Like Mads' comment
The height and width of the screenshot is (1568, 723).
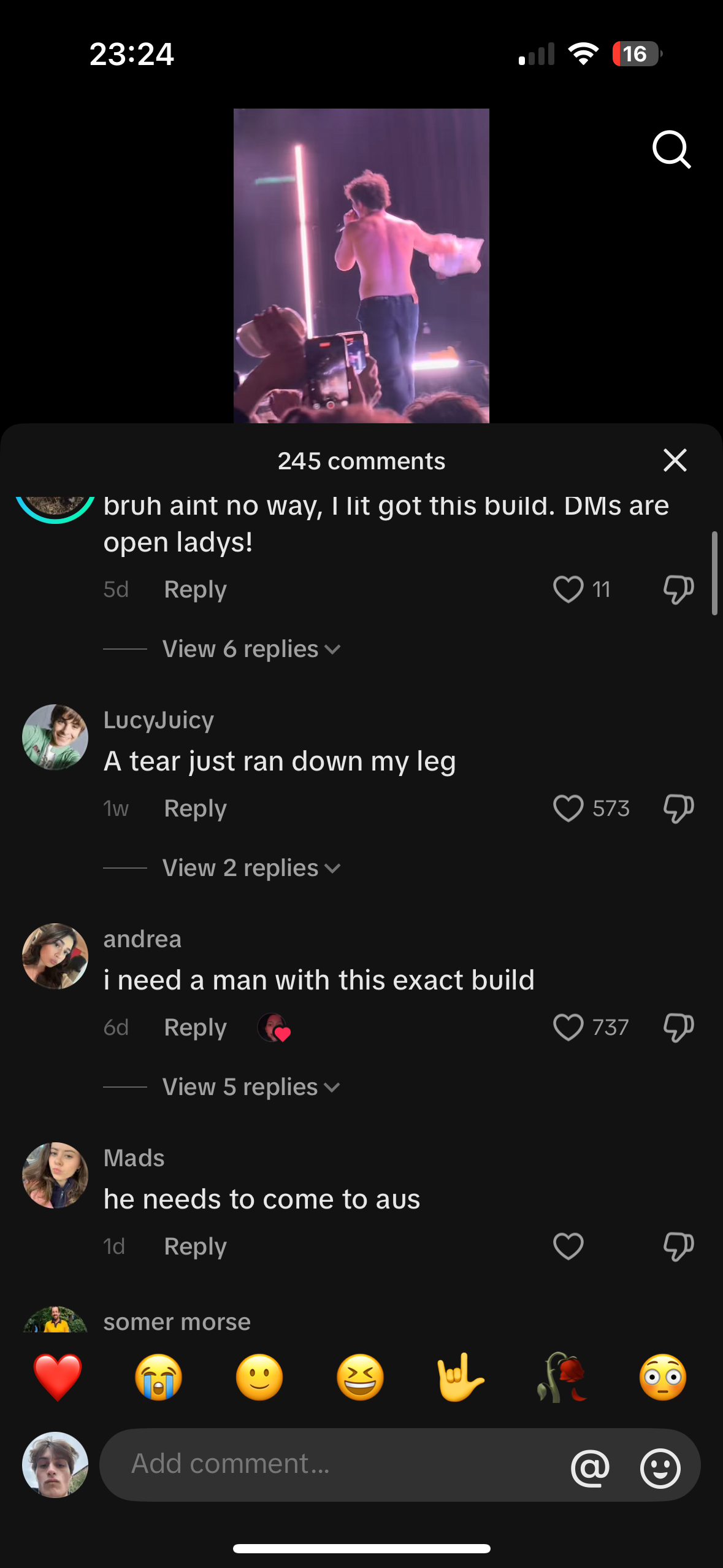tap(568, 1246)
